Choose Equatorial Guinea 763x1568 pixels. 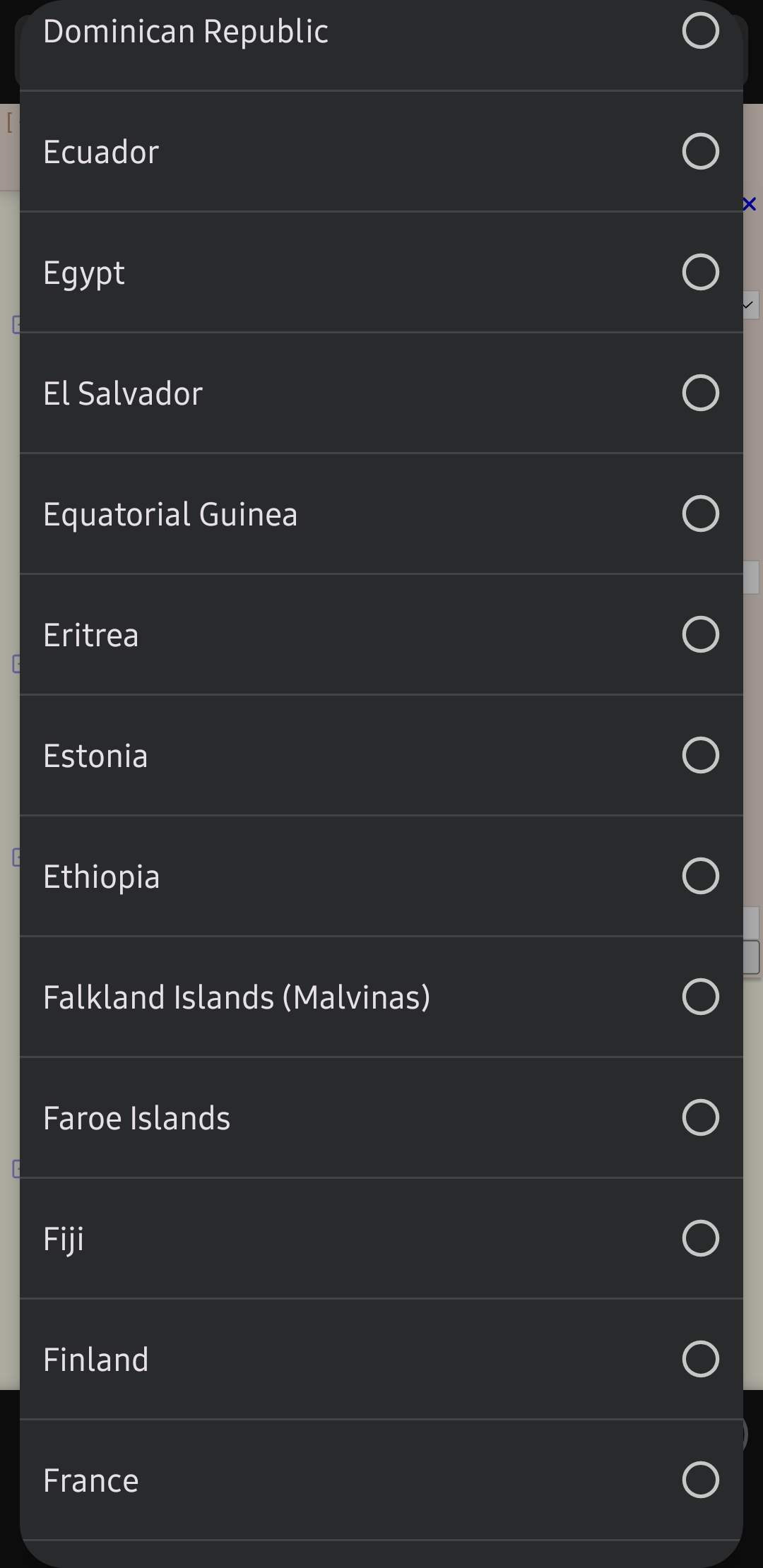point(381,513)
